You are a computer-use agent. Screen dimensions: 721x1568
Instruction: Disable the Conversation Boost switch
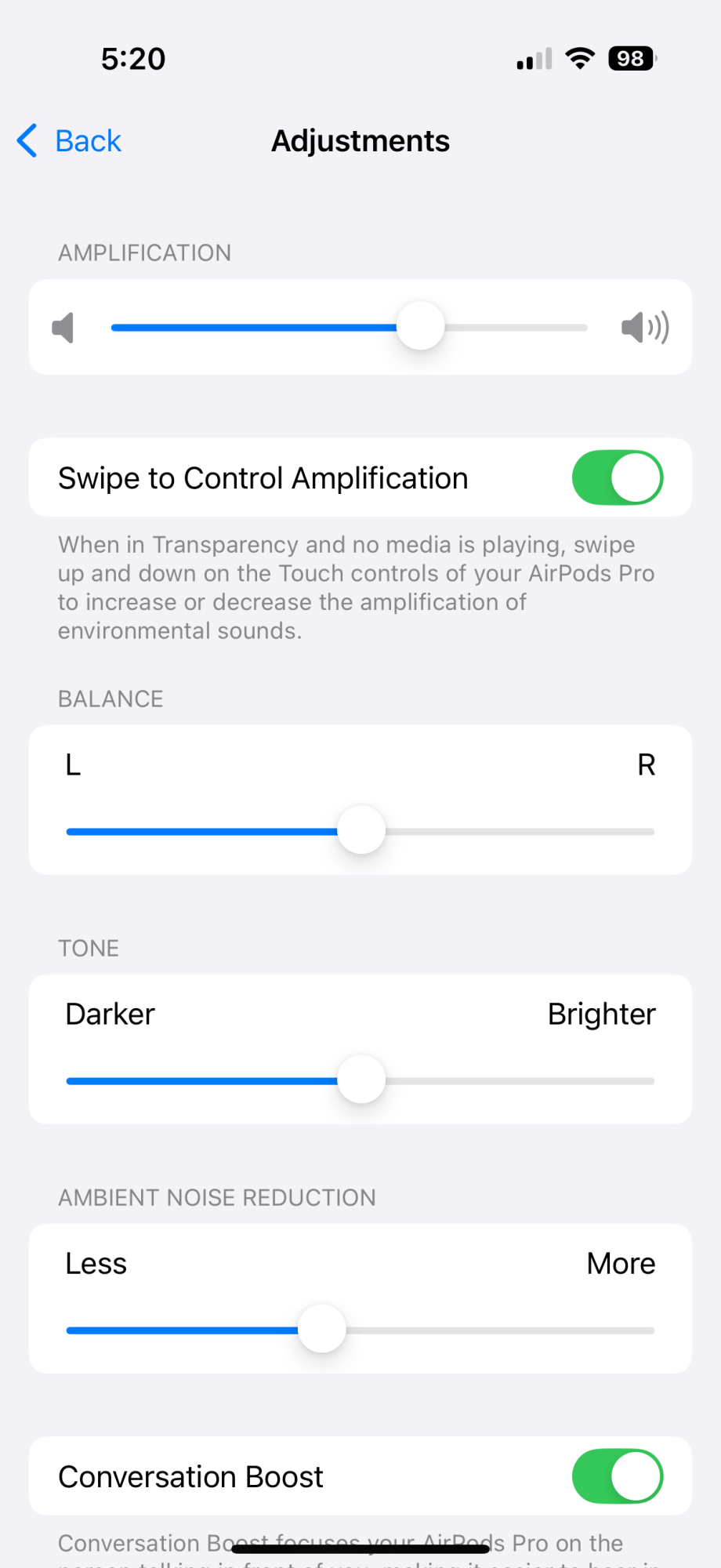(x=617, y=1476)
